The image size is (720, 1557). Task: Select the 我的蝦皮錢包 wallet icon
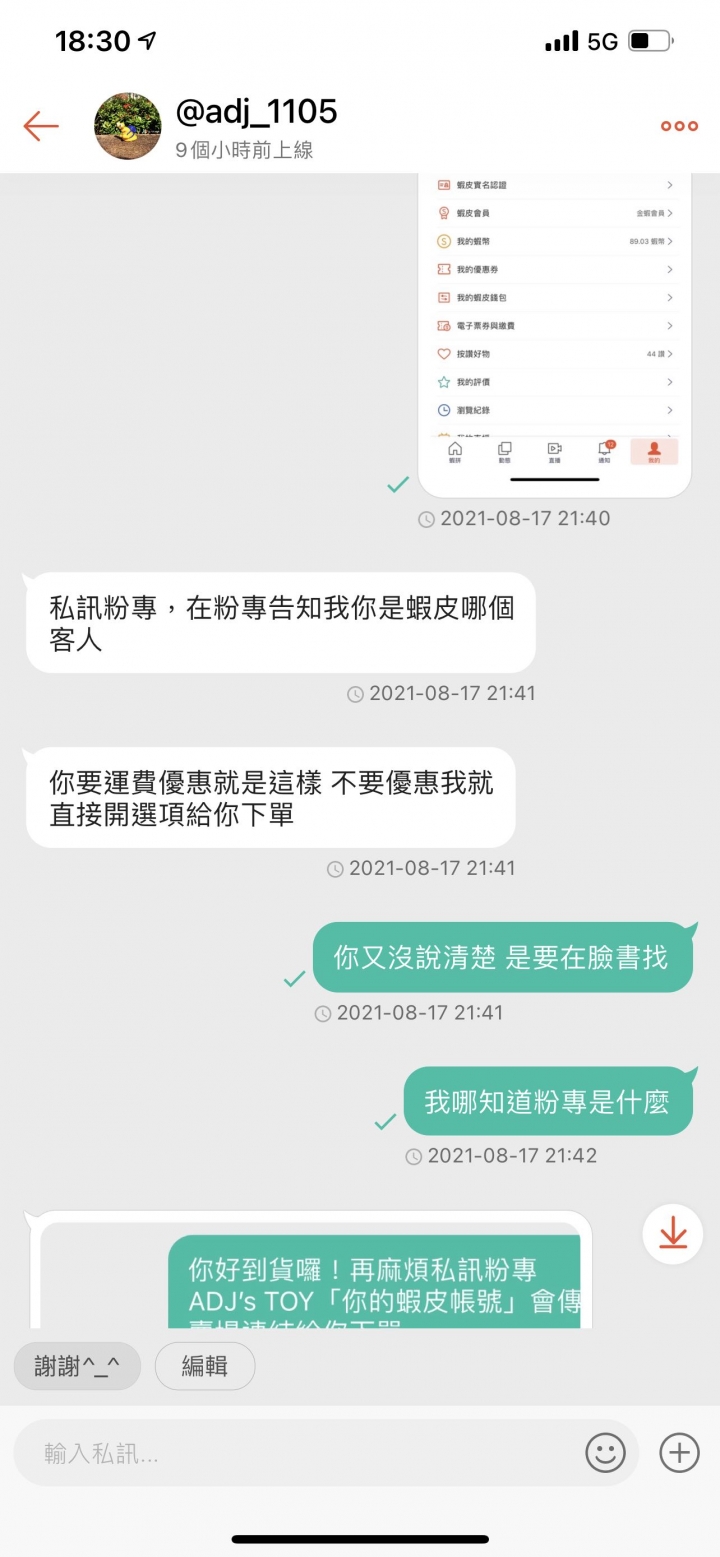click(x=443, y=297)
